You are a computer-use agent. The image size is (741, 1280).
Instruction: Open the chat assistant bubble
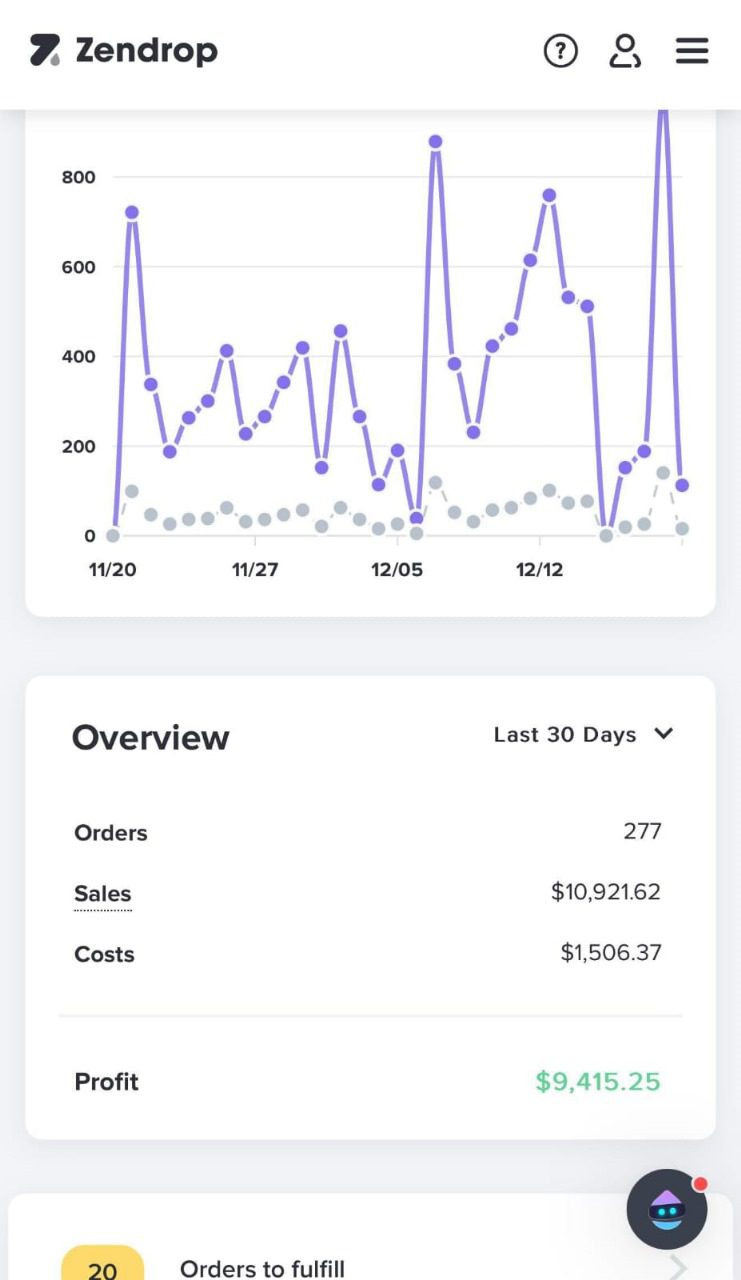[667, 1209]
